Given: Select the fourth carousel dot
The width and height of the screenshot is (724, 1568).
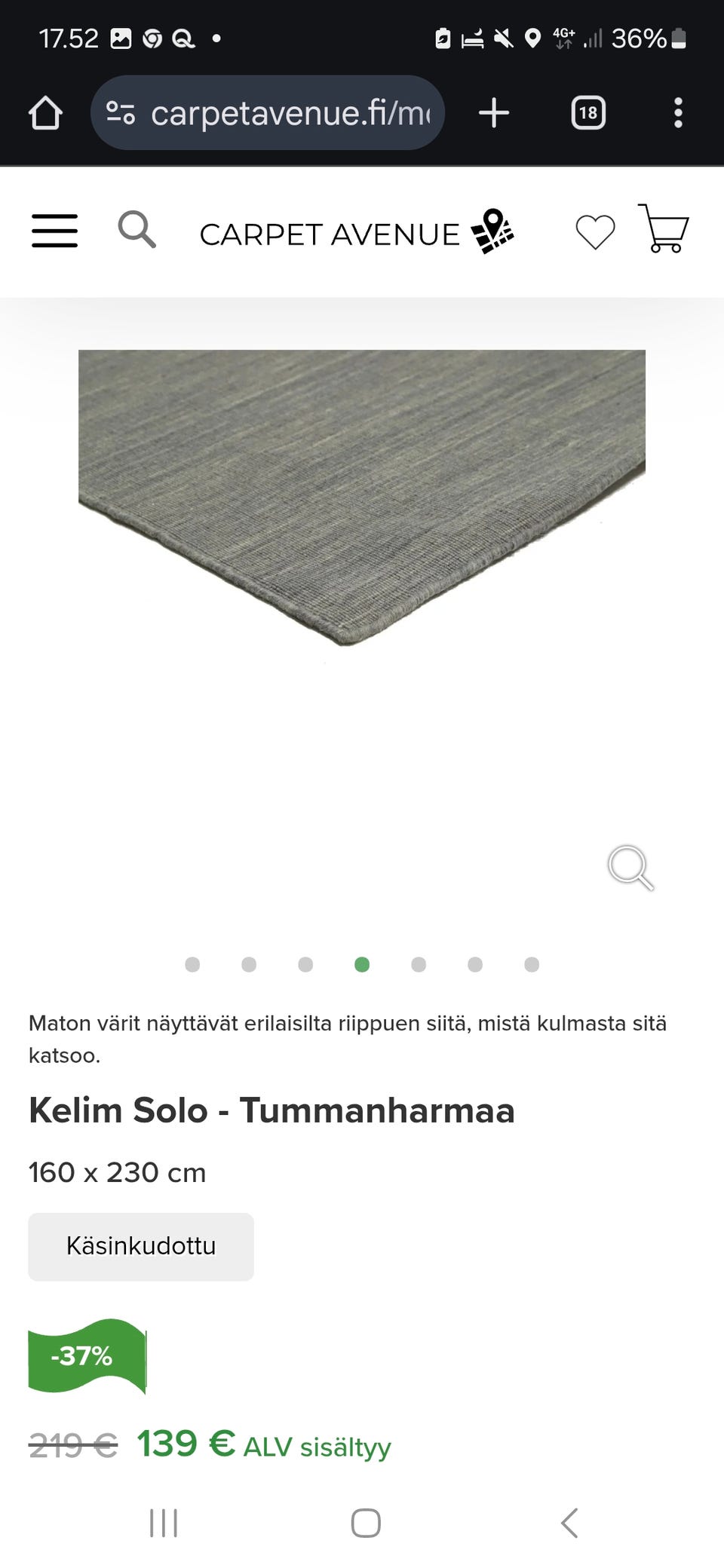Looking at the screenshot, I should 362,964.
